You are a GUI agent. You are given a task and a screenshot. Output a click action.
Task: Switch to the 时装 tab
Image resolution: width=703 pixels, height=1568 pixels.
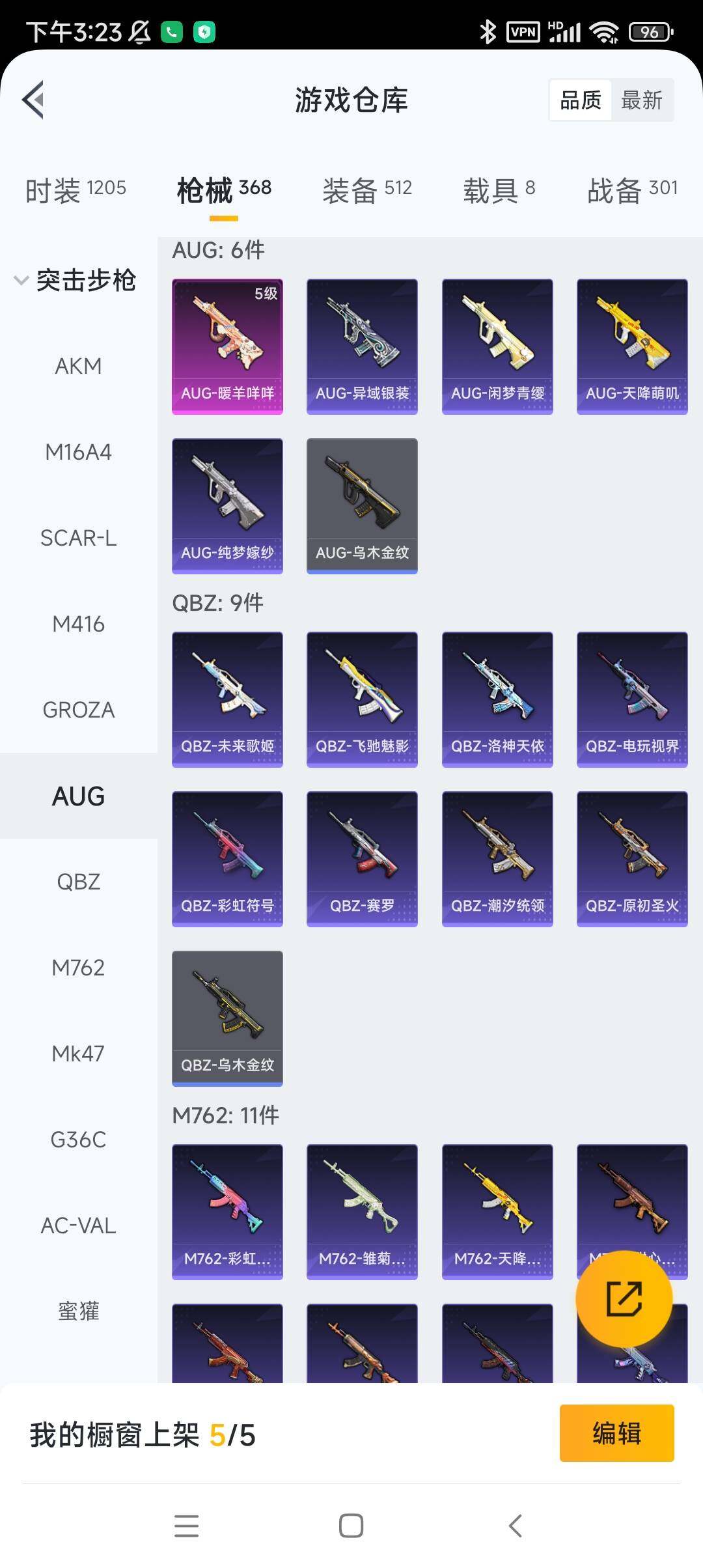[x=76, y=190]
